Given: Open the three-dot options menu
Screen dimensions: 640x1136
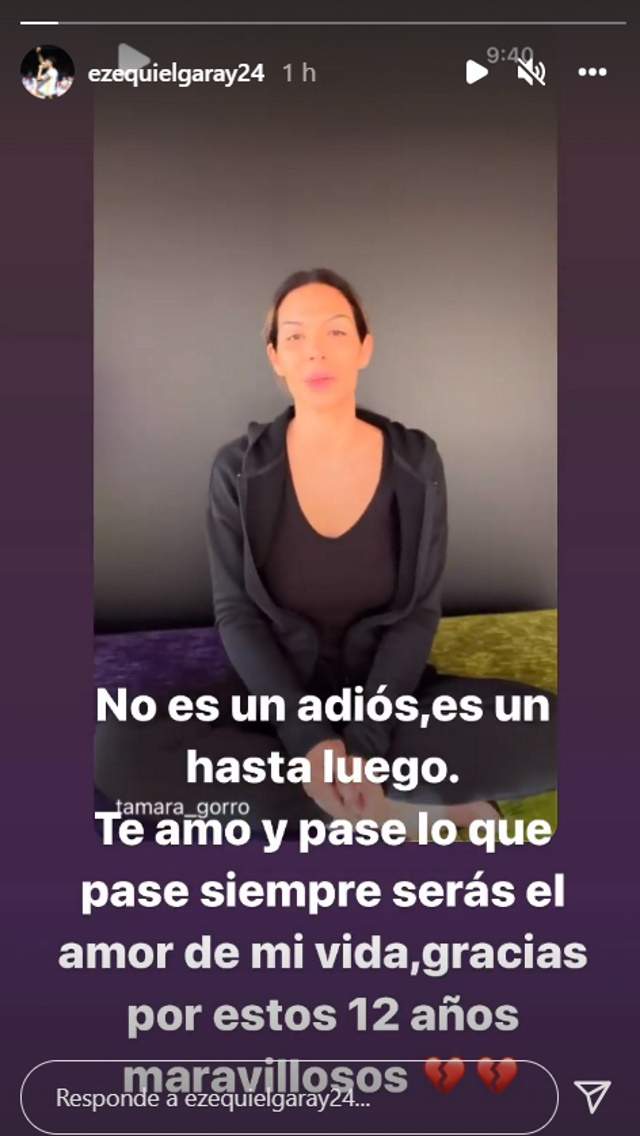Looking at the screenshot, I should [592, 72].
